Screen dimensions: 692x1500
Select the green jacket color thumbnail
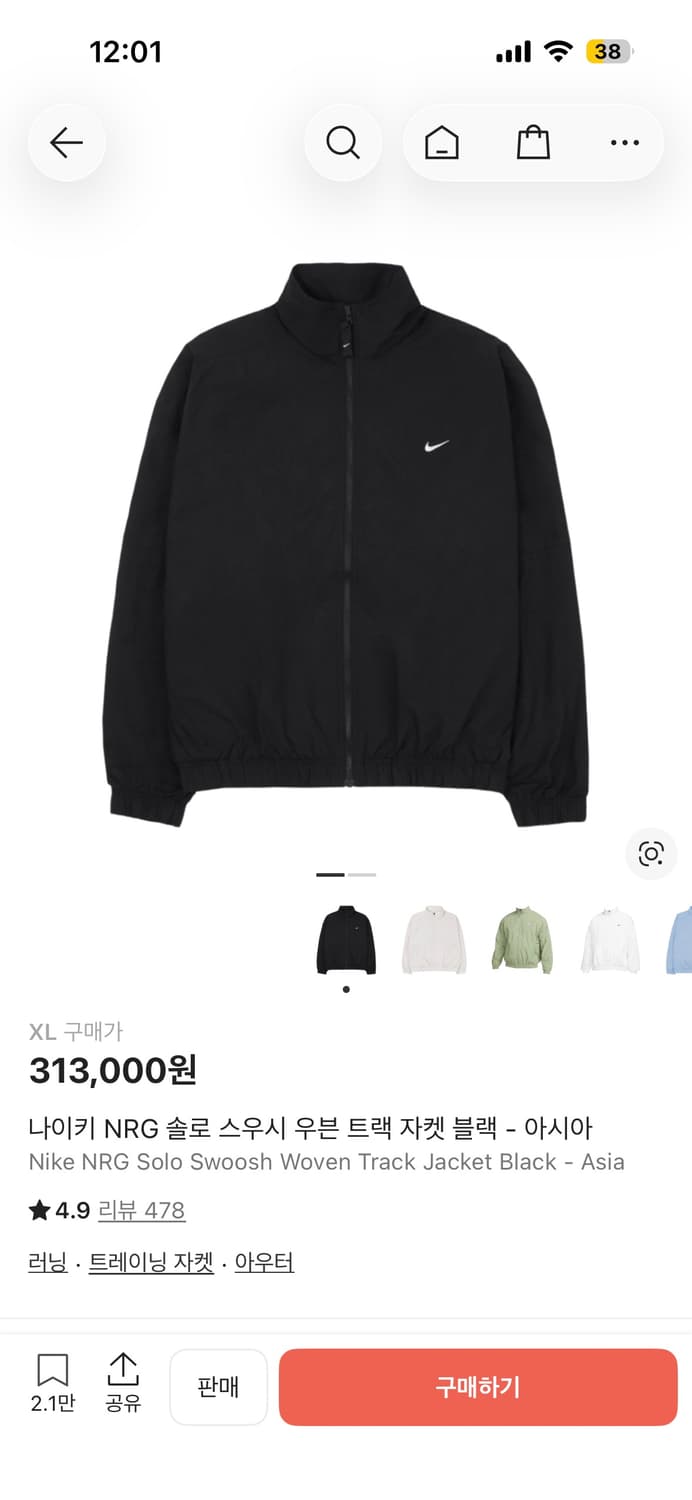(x=522, y=940)
